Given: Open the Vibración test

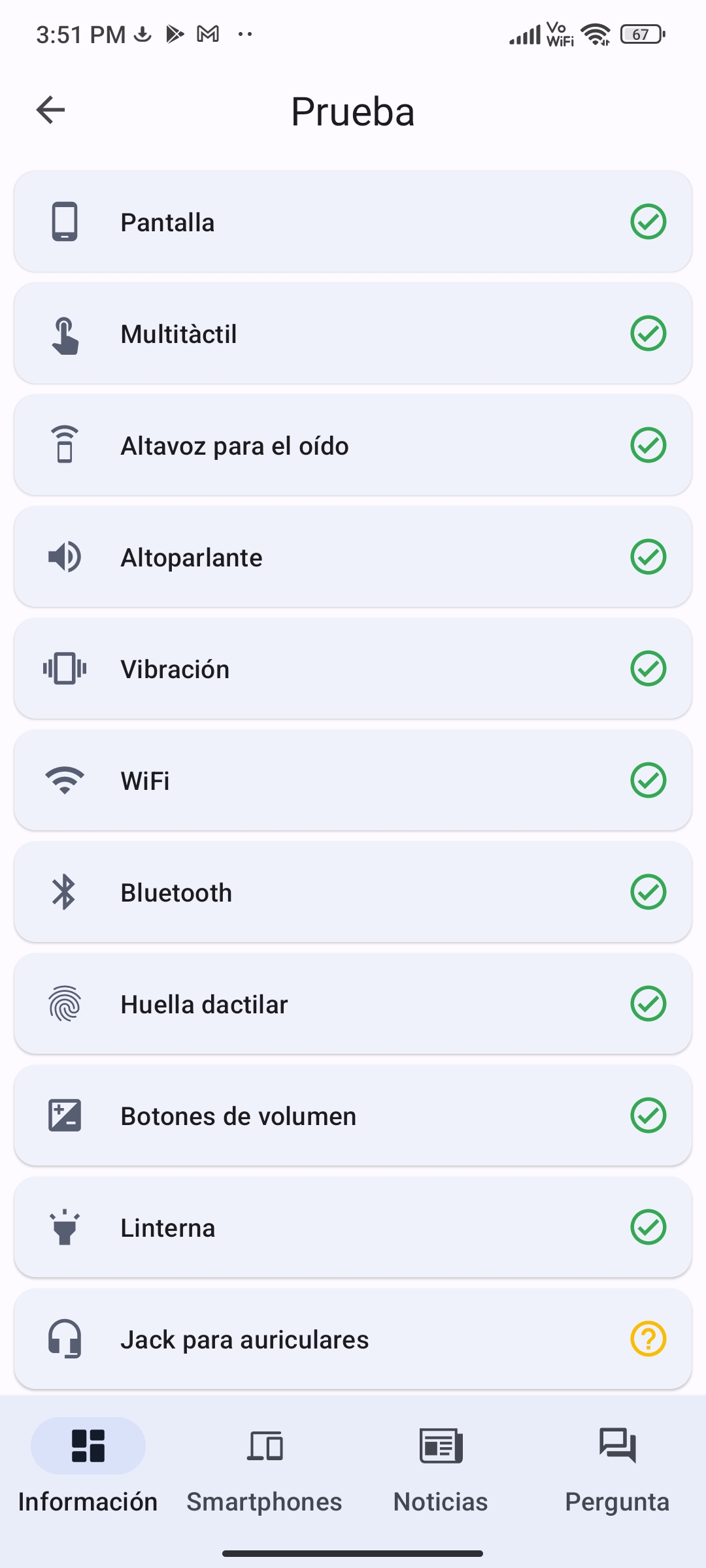Looking at the screenshot, I should click(x=353, y=668).
